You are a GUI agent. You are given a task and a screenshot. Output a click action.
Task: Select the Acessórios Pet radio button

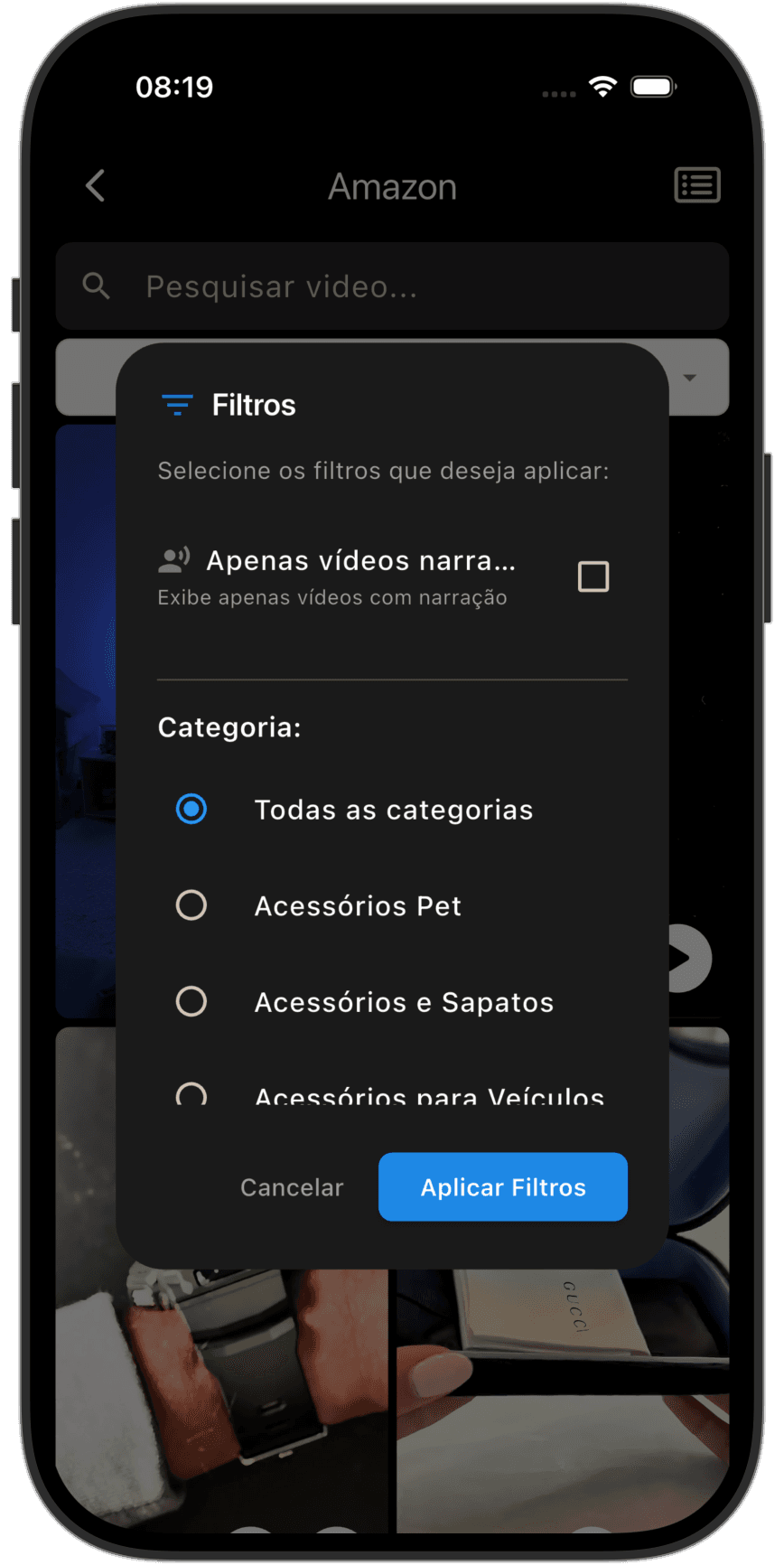191,905
